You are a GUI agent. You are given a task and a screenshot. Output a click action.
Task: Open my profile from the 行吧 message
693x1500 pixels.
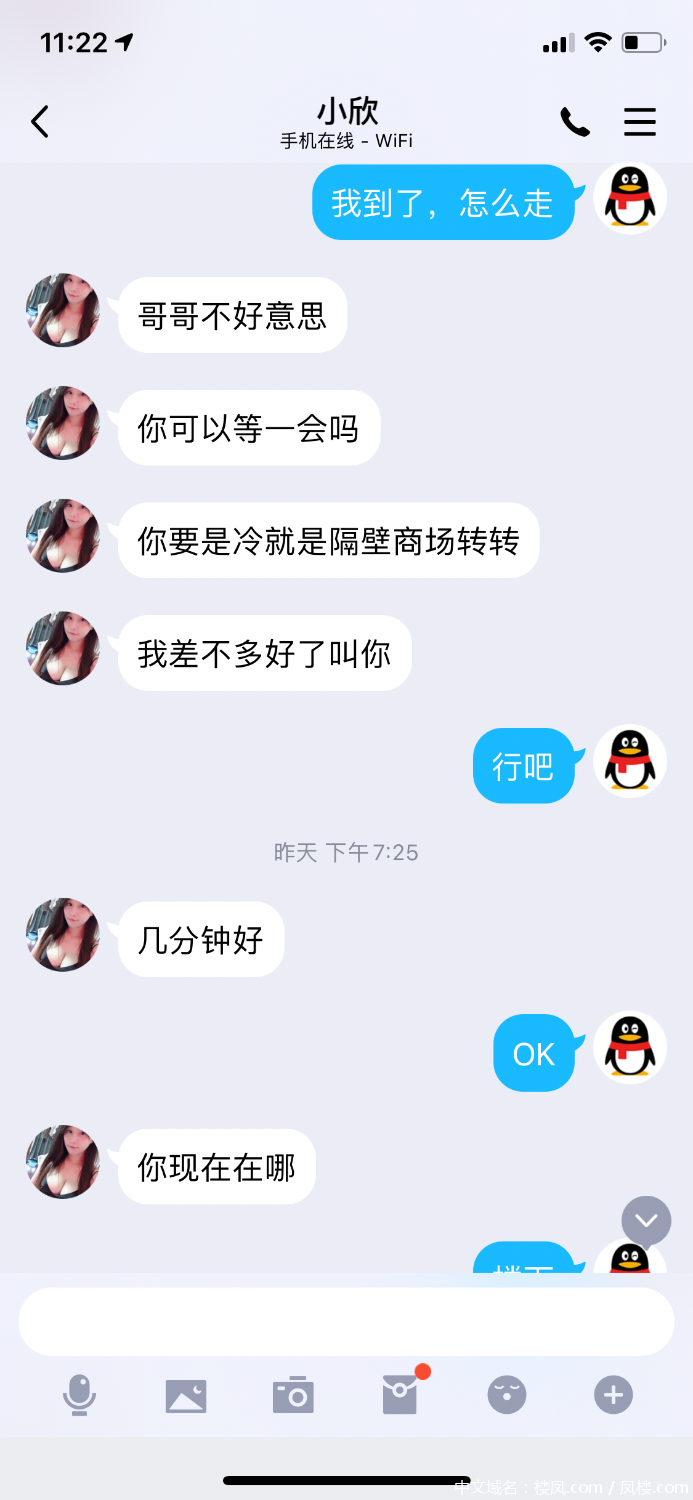pyautogui.click(x=630, y=761)
